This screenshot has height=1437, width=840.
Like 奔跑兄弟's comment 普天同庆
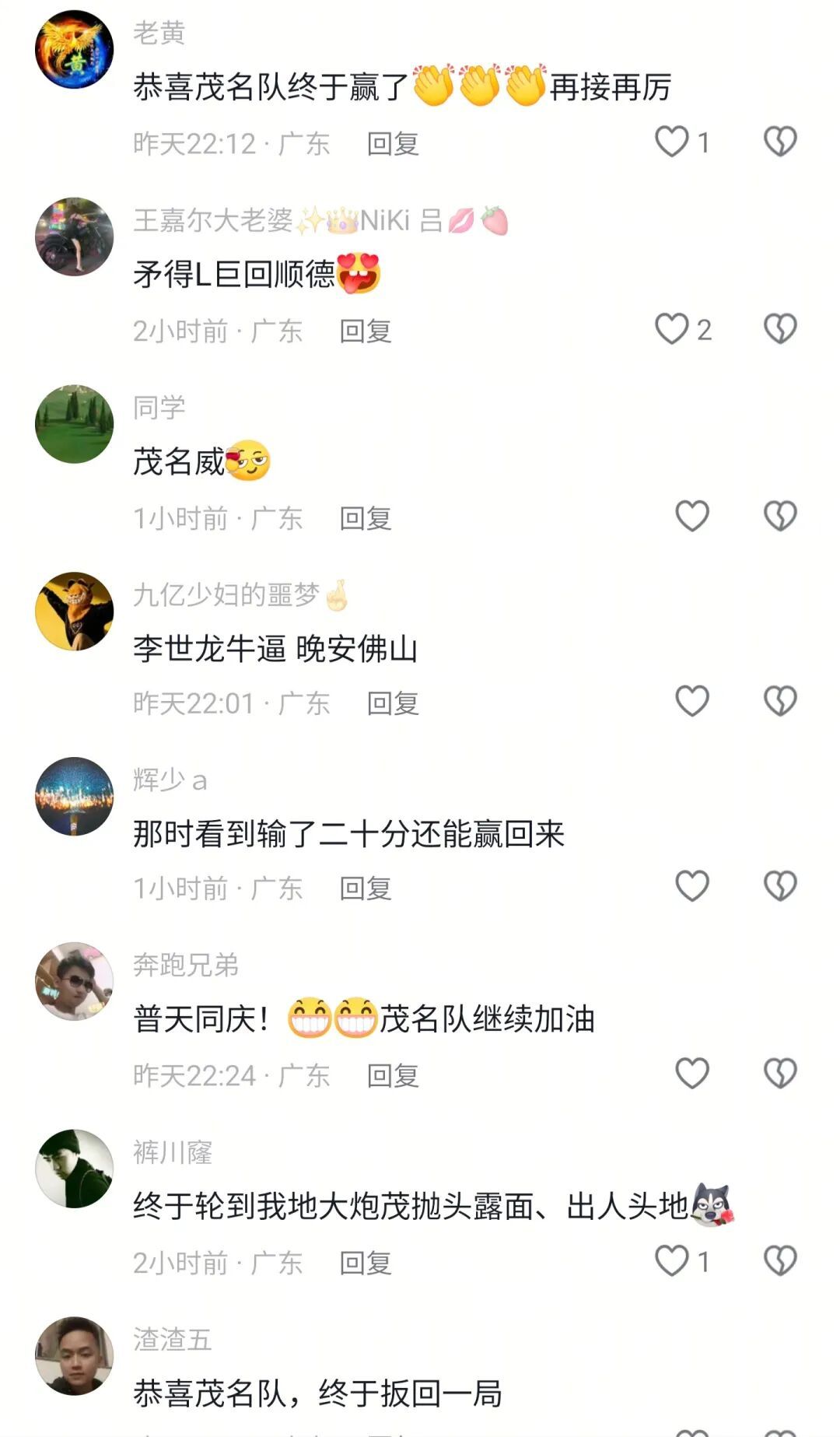(691, 1074)
